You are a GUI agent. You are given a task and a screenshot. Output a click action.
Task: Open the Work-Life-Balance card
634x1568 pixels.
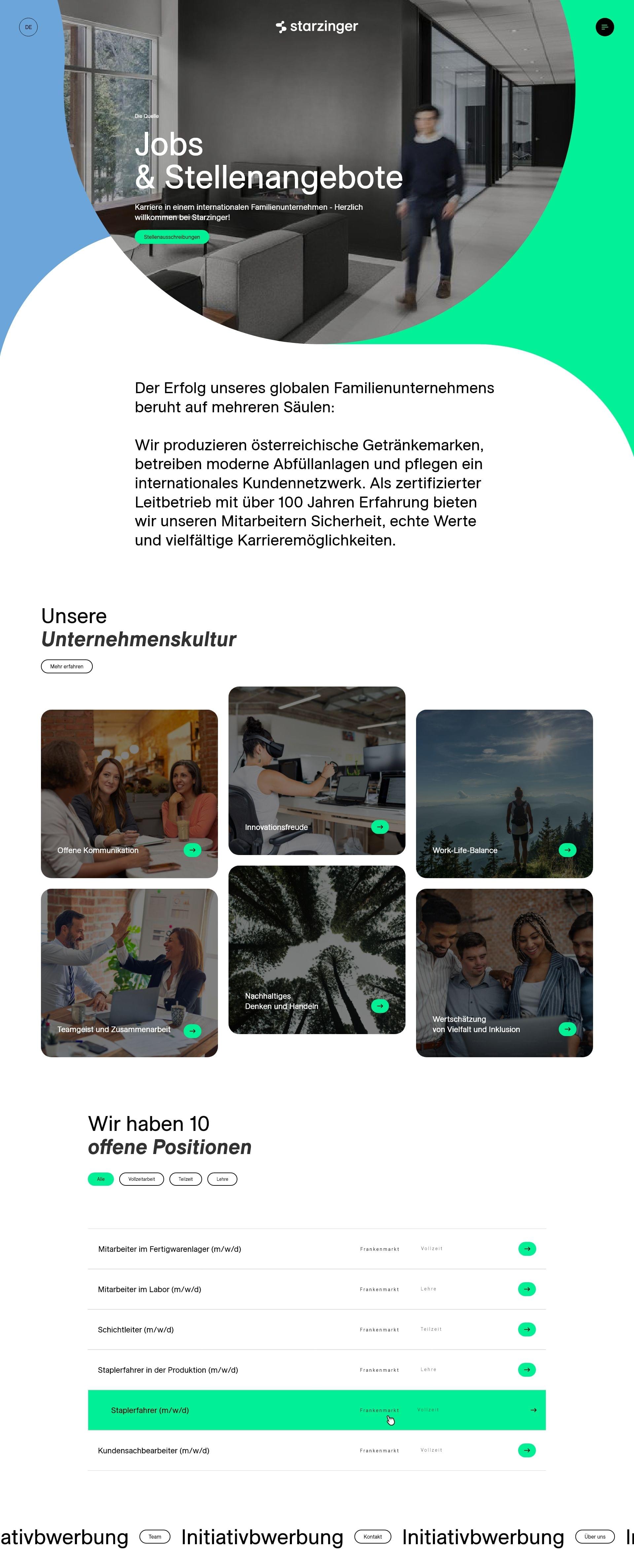point(567,850)
